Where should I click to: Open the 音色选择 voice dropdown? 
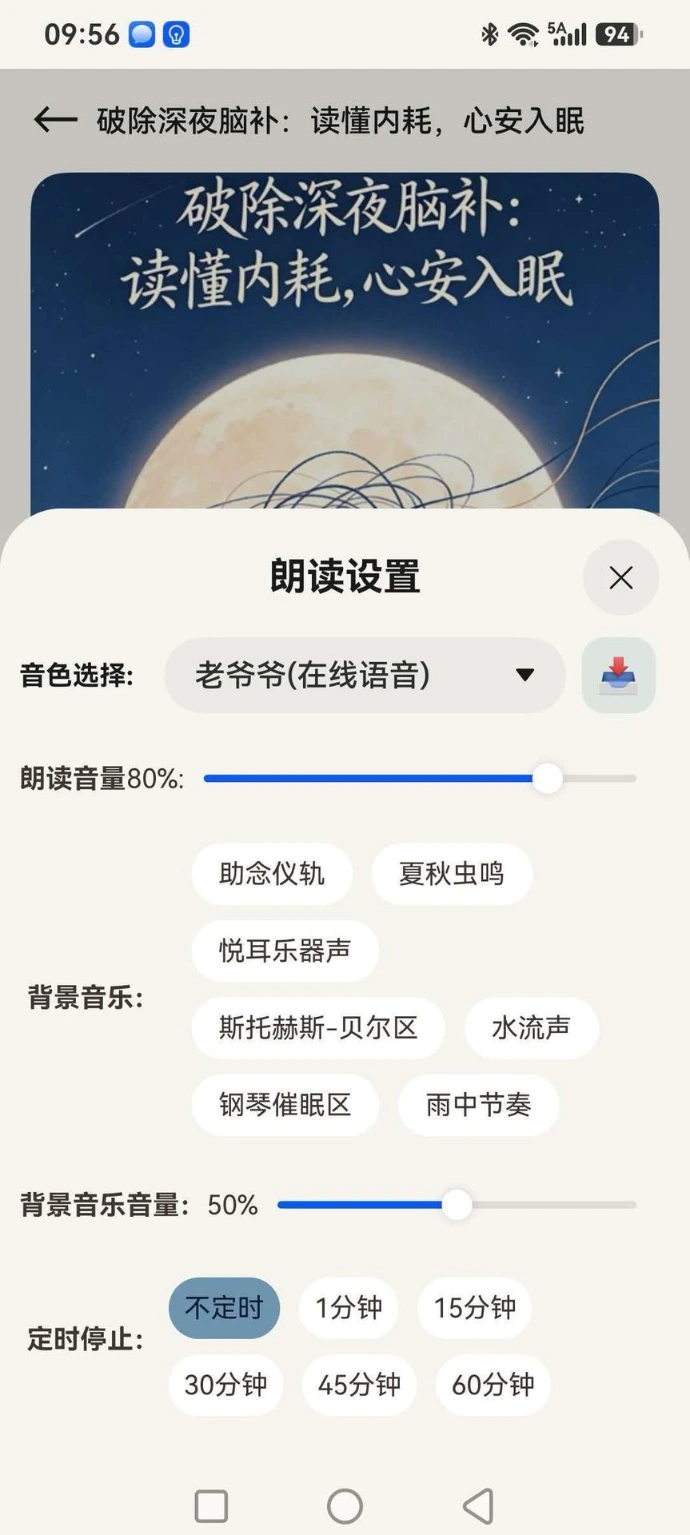click(365, 675)
